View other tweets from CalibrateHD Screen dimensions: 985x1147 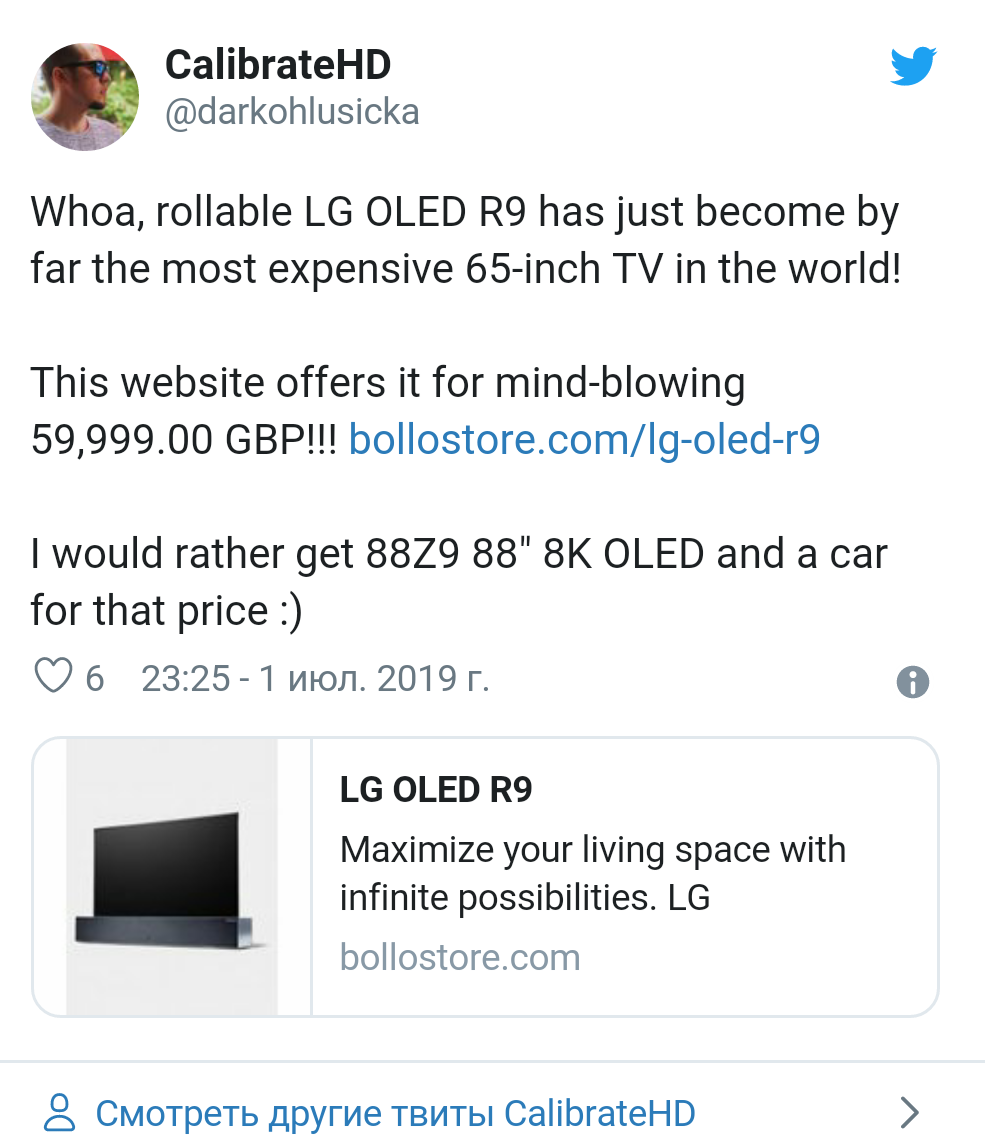[x=395, y=1112]
